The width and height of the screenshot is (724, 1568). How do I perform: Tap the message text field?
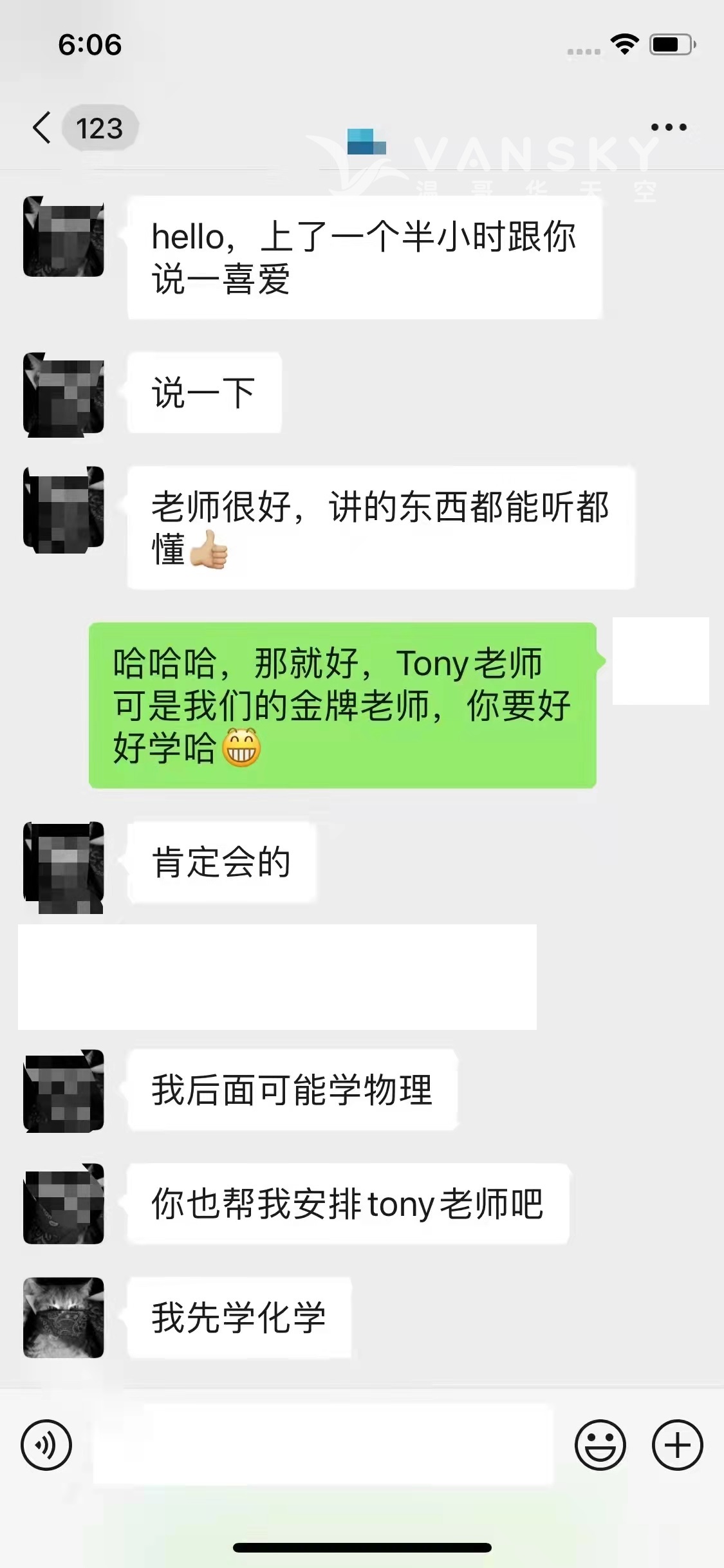323,1445
